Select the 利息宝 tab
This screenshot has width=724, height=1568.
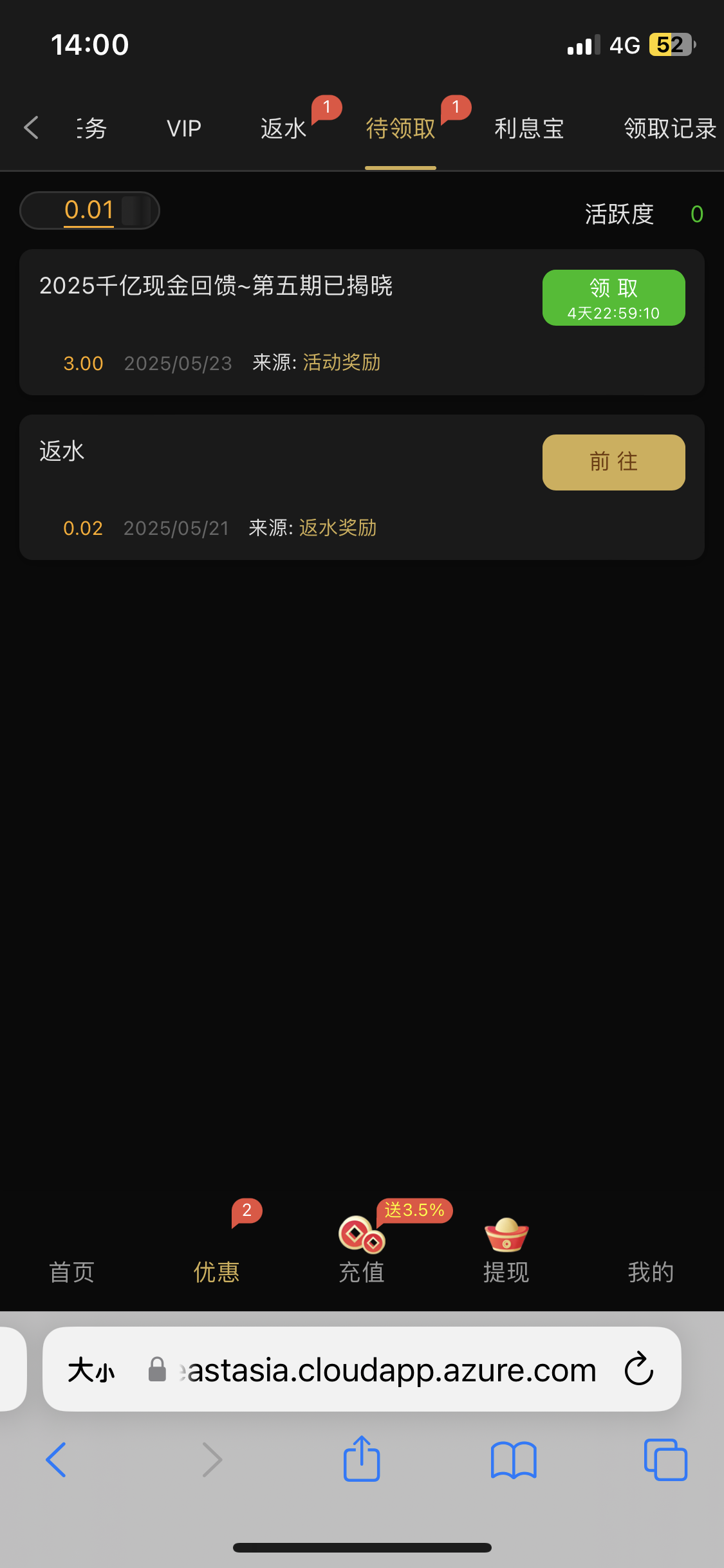click(529, 129)
